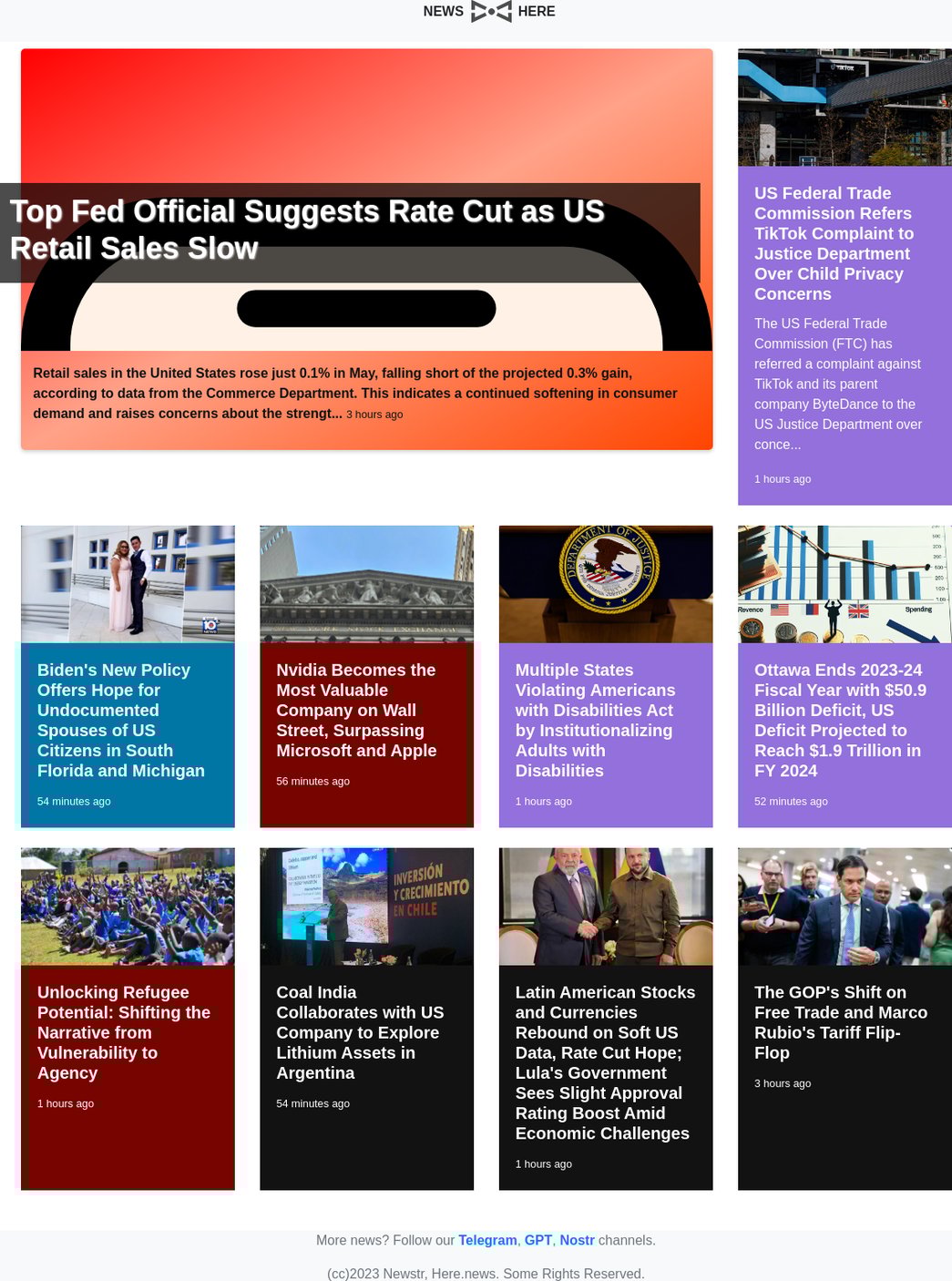The height and width of the screenshot is (1281, 952).
Task: Read the Unlocking Refugee Potential story
Action: coord(123,1031)
